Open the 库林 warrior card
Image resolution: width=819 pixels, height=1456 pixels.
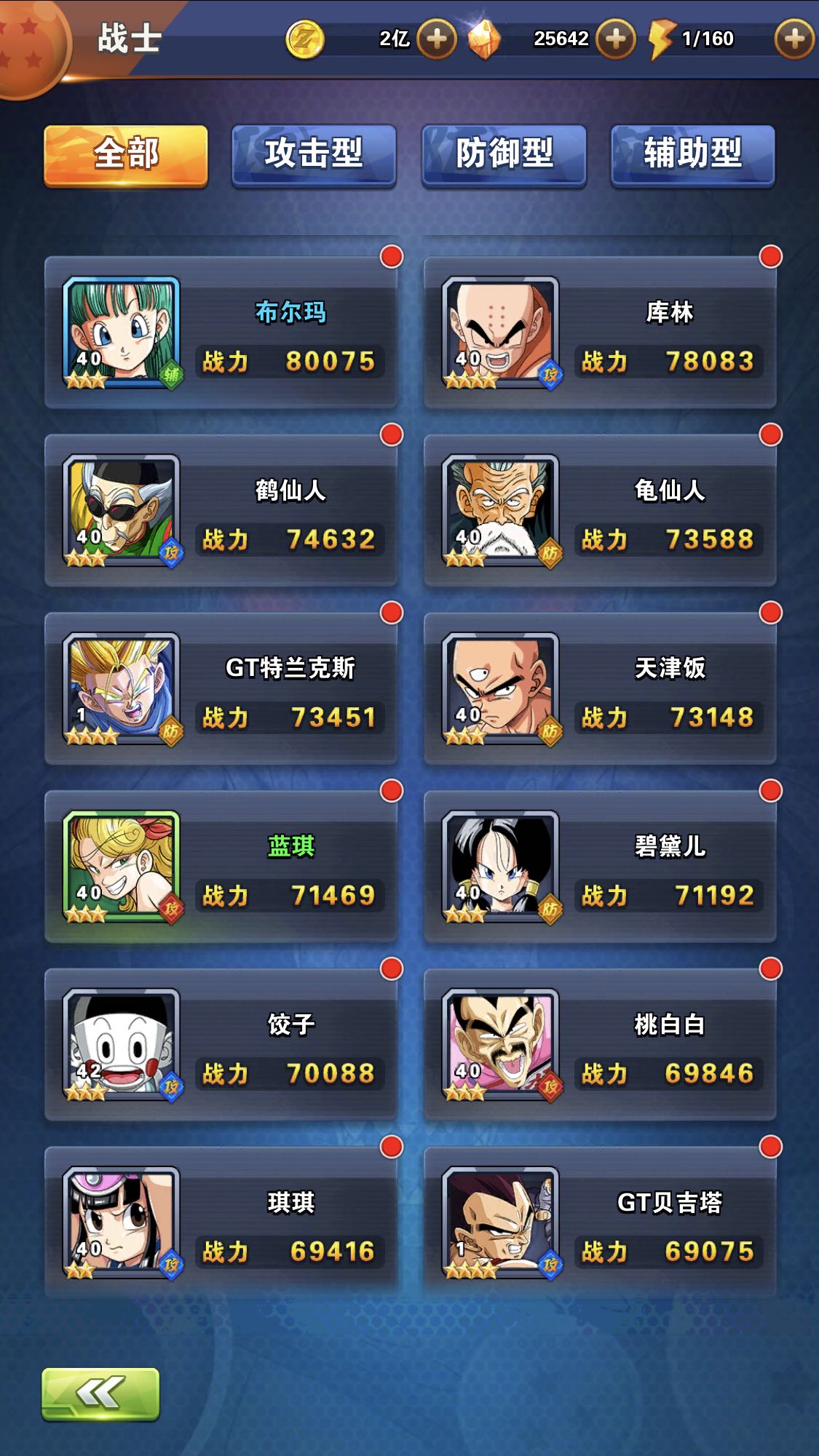[x=600, y=333]
